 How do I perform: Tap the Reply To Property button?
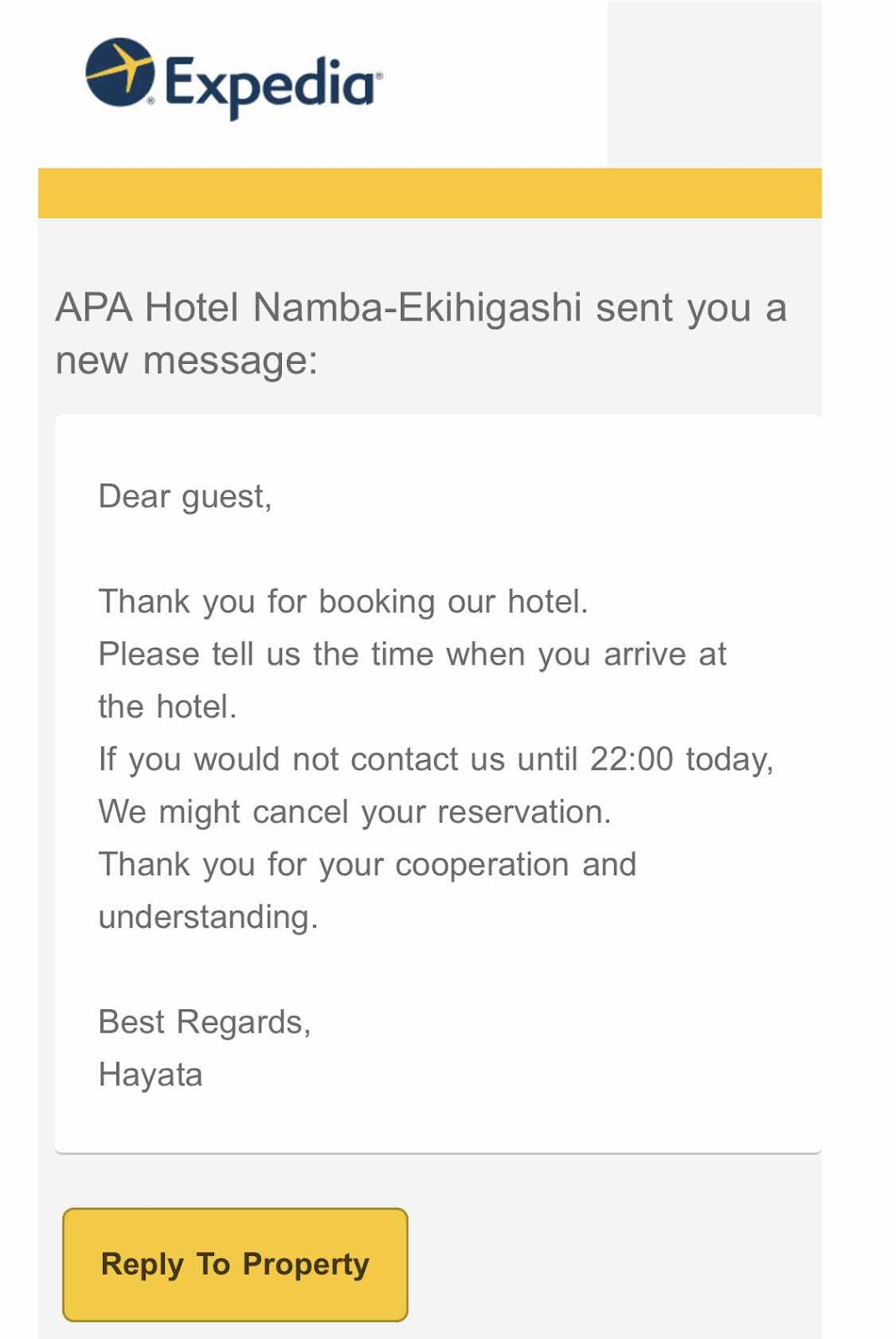point(235,1264)
